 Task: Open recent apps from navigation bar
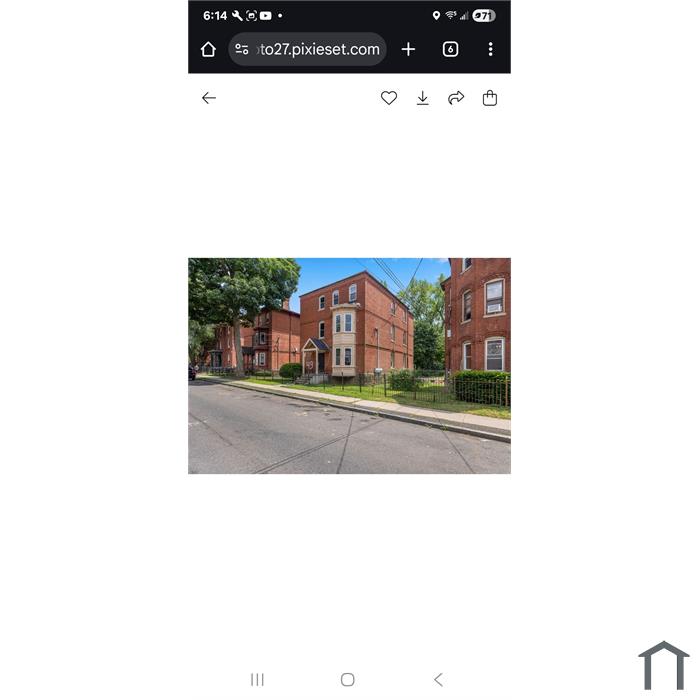[x=257, y=679]
